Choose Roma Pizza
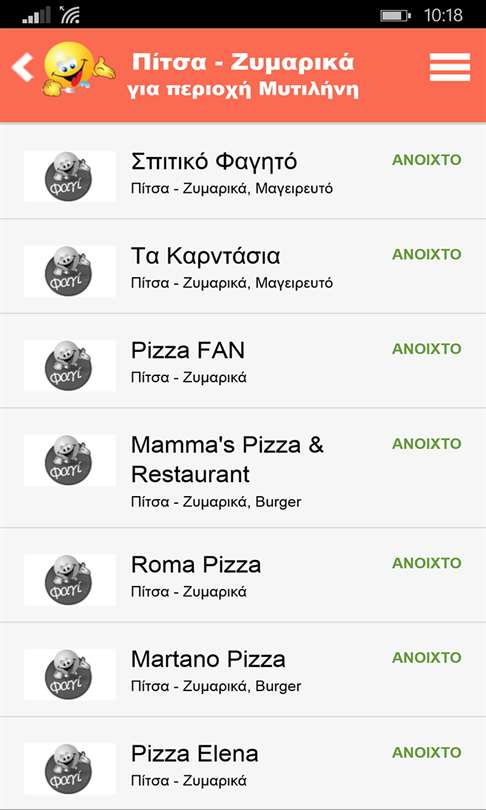Viewport: 486px width, 810px height. pyautogui.click(x=243, y=575)
